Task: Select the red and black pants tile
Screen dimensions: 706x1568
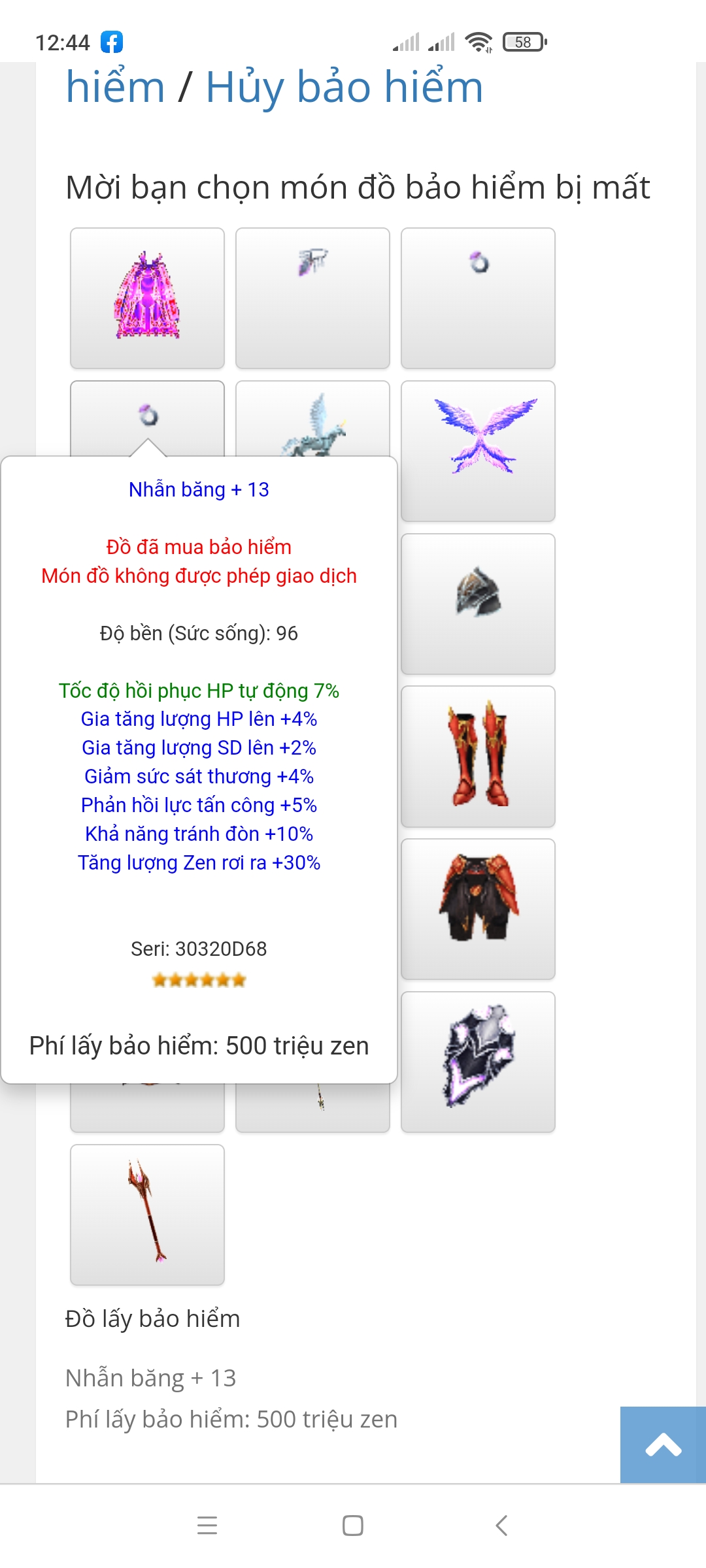Action: (x=478, y=909)
